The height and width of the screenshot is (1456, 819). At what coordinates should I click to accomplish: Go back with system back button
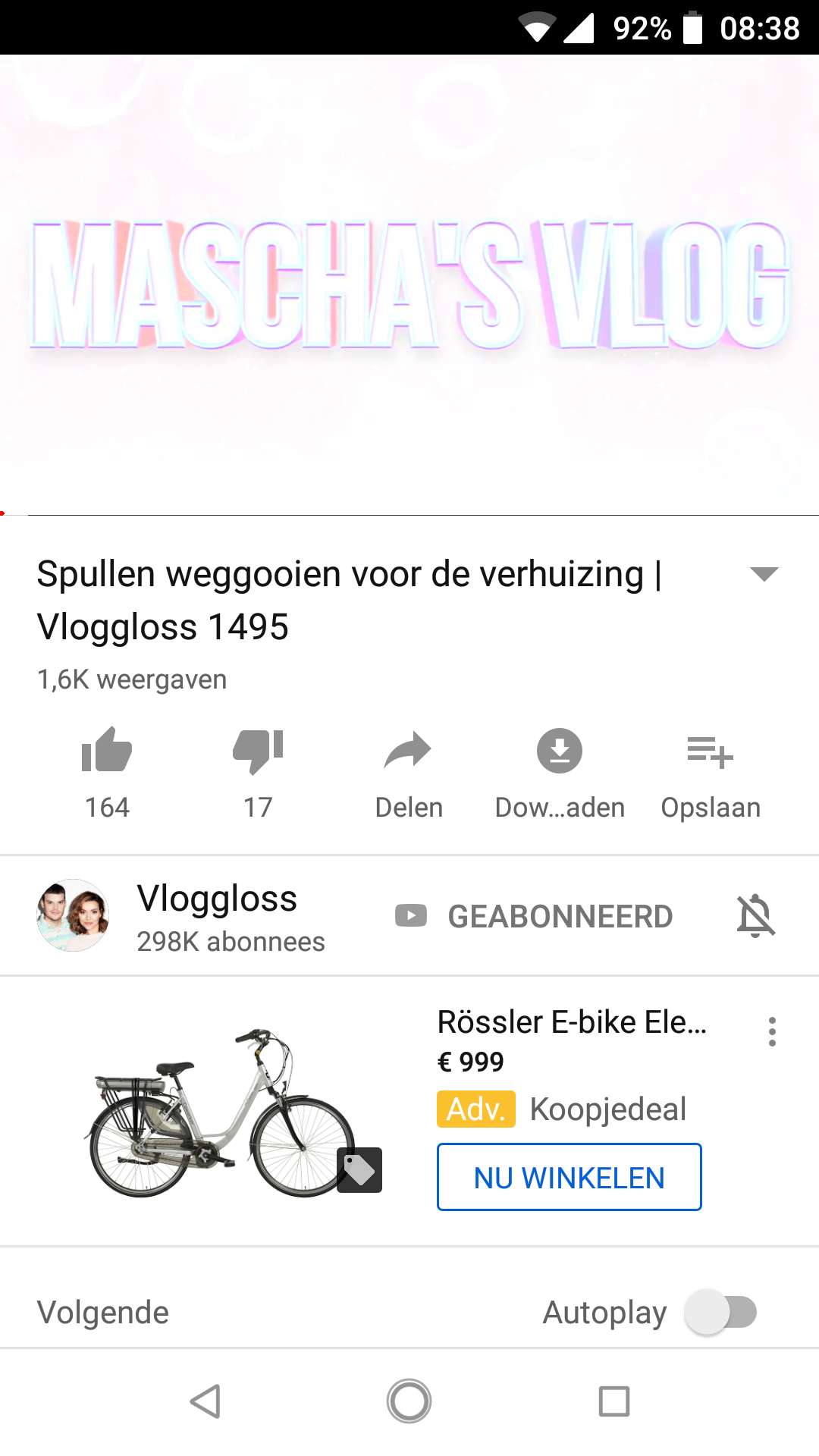coord(206,1401)
